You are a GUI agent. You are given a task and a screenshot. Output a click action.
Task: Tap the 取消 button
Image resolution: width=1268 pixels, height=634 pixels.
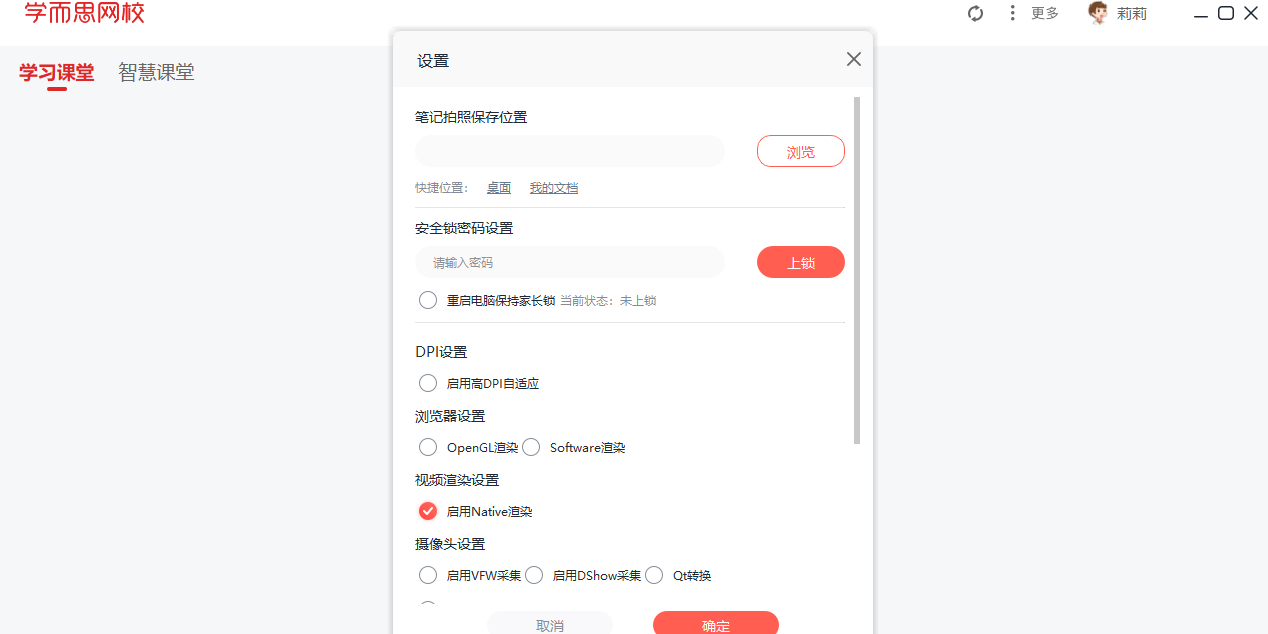549,624
